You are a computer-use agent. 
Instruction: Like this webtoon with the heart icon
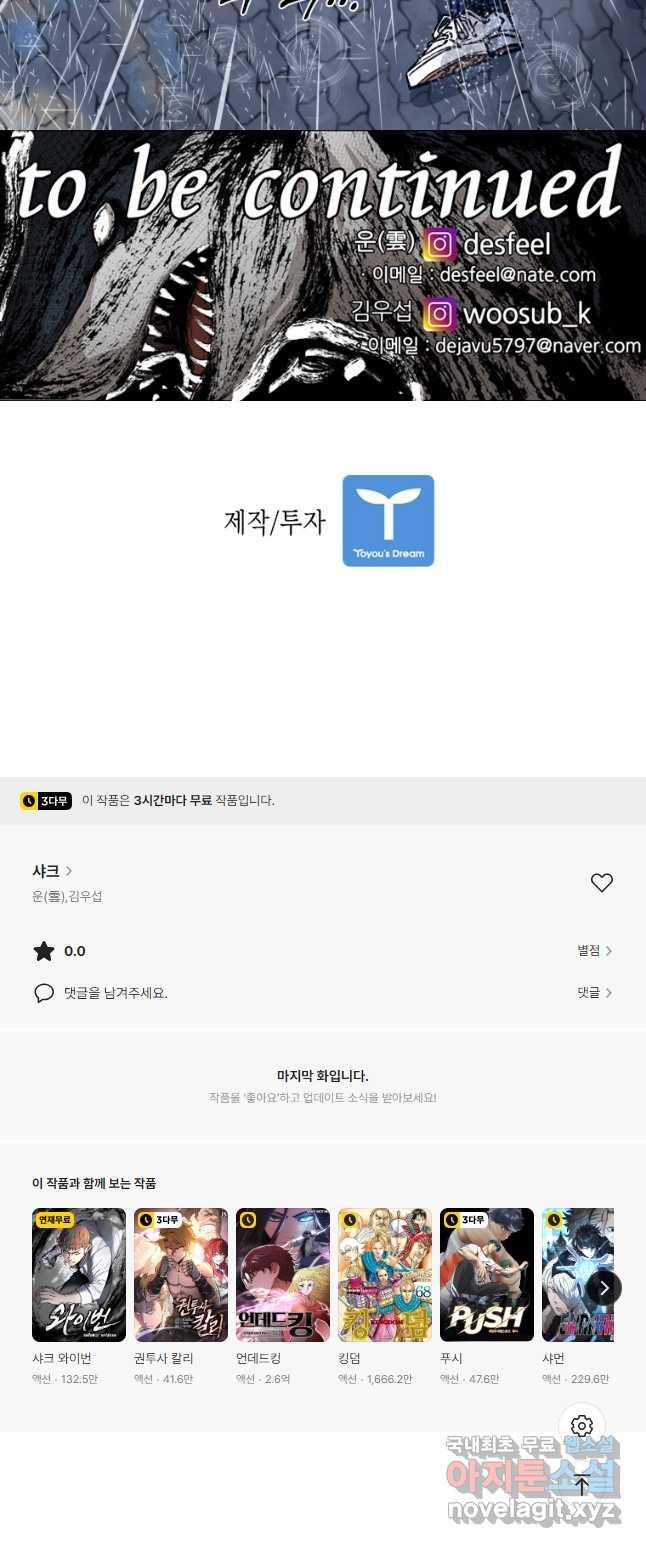click(601, 882)
